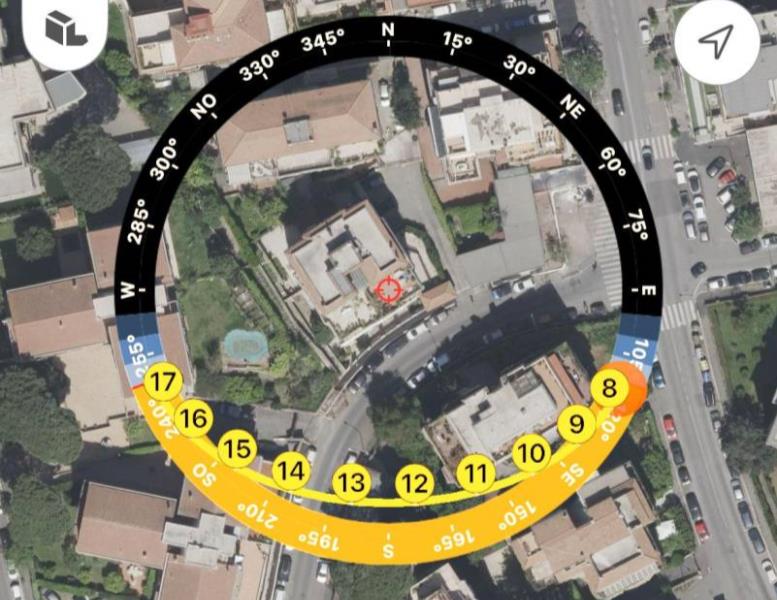Select the 16 o'clock sun position marker
Image resolution: width=777 pixels, height=600 pixels.
195,418
